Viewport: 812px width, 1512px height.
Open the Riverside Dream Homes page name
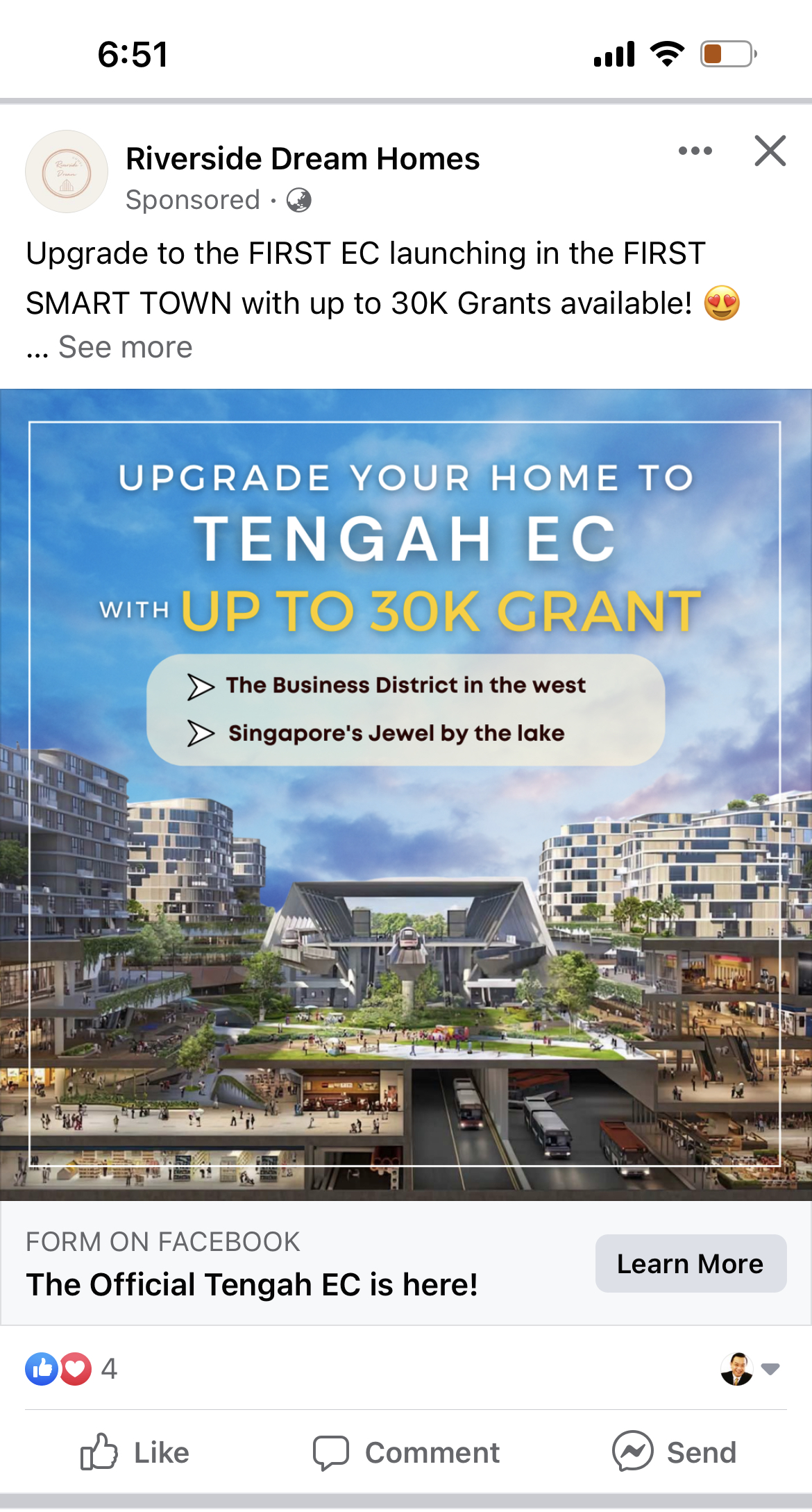point(303,159)
